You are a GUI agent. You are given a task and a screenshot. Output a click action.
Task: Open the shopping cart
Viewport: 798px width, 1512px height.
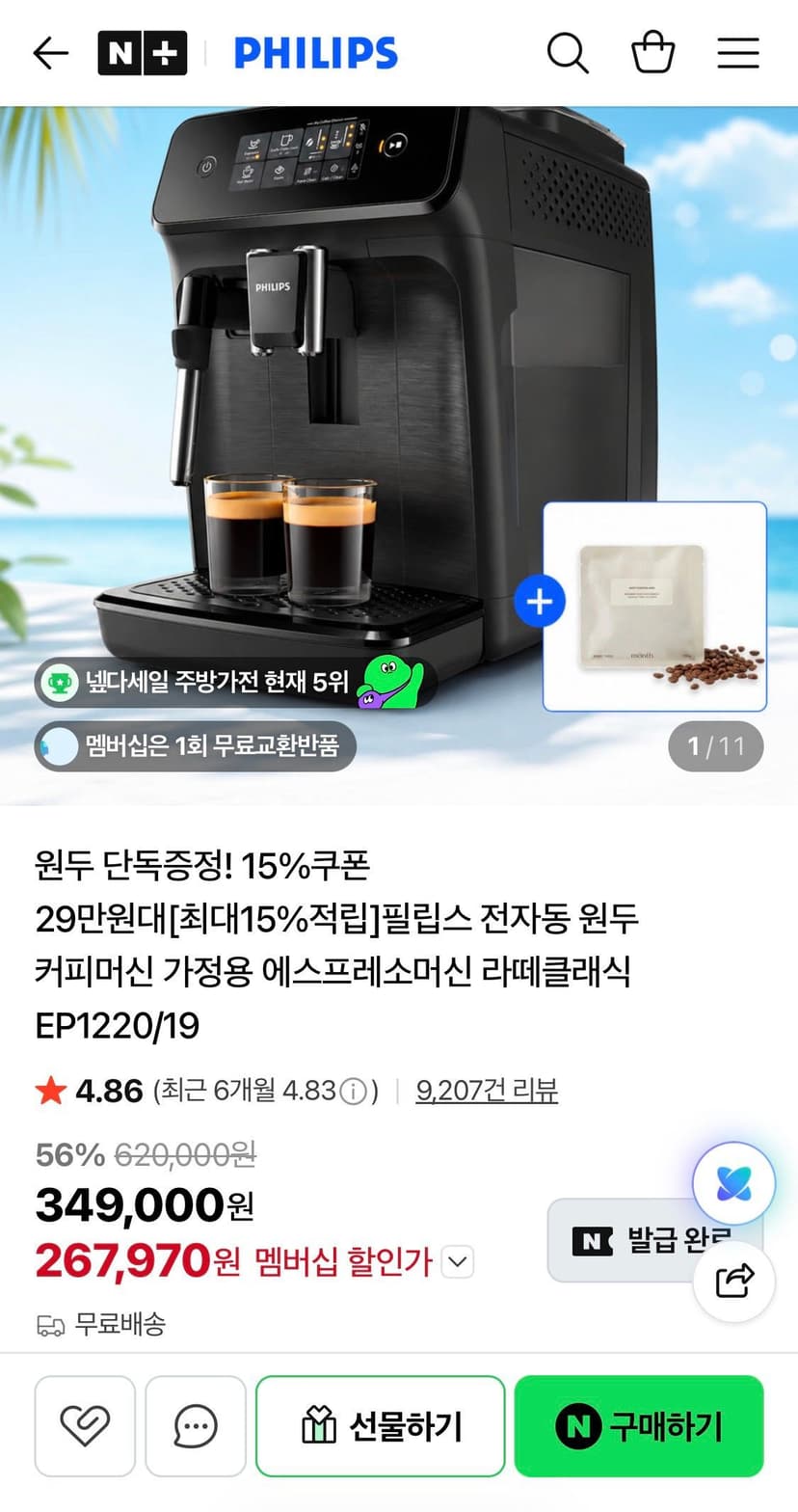[652, 52]
